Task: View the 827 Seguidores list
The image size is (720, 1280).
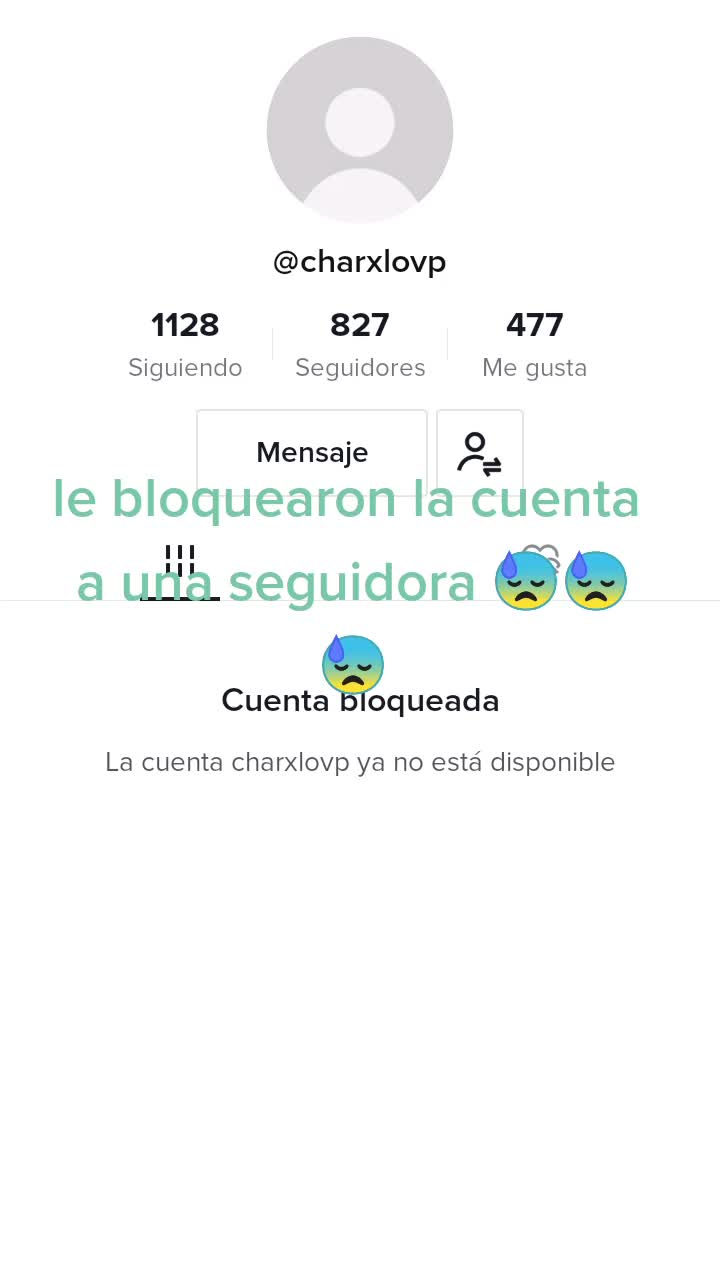Action: [x=360, y=344]
